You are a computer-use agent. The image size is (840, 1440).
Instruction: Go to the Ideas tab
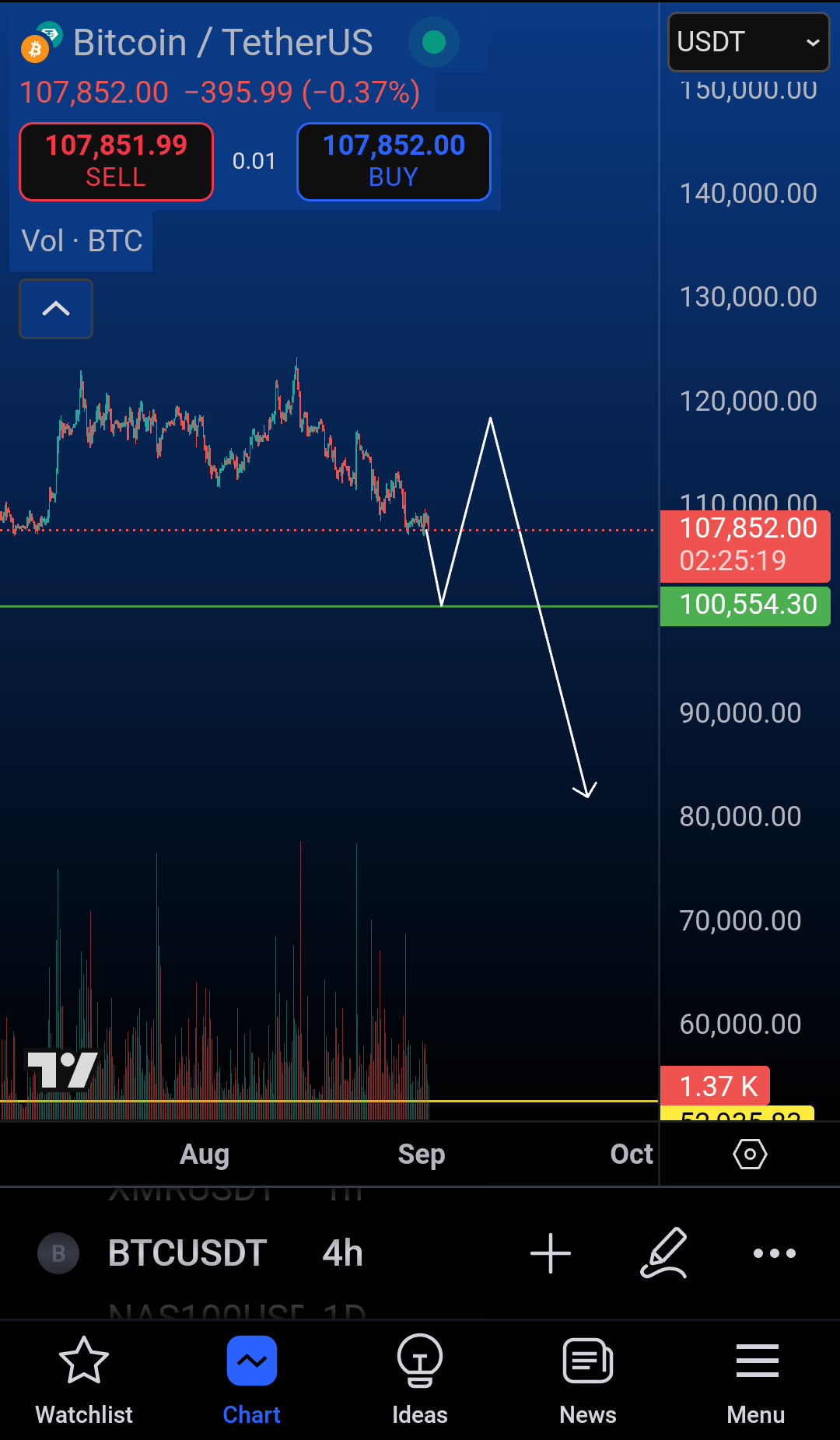tap(420, 1381)
